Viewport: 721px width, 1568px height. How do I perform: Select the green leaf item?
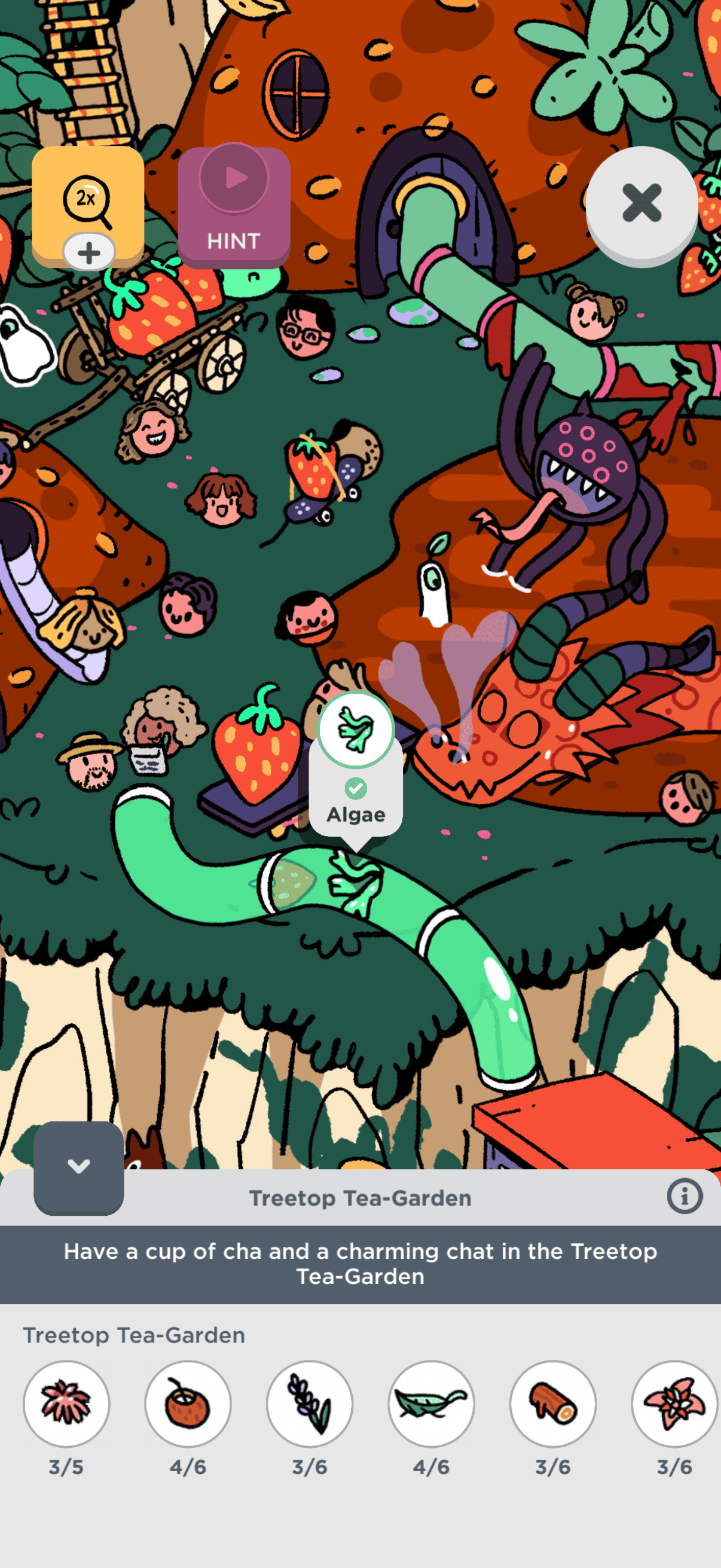point(432,1403)
